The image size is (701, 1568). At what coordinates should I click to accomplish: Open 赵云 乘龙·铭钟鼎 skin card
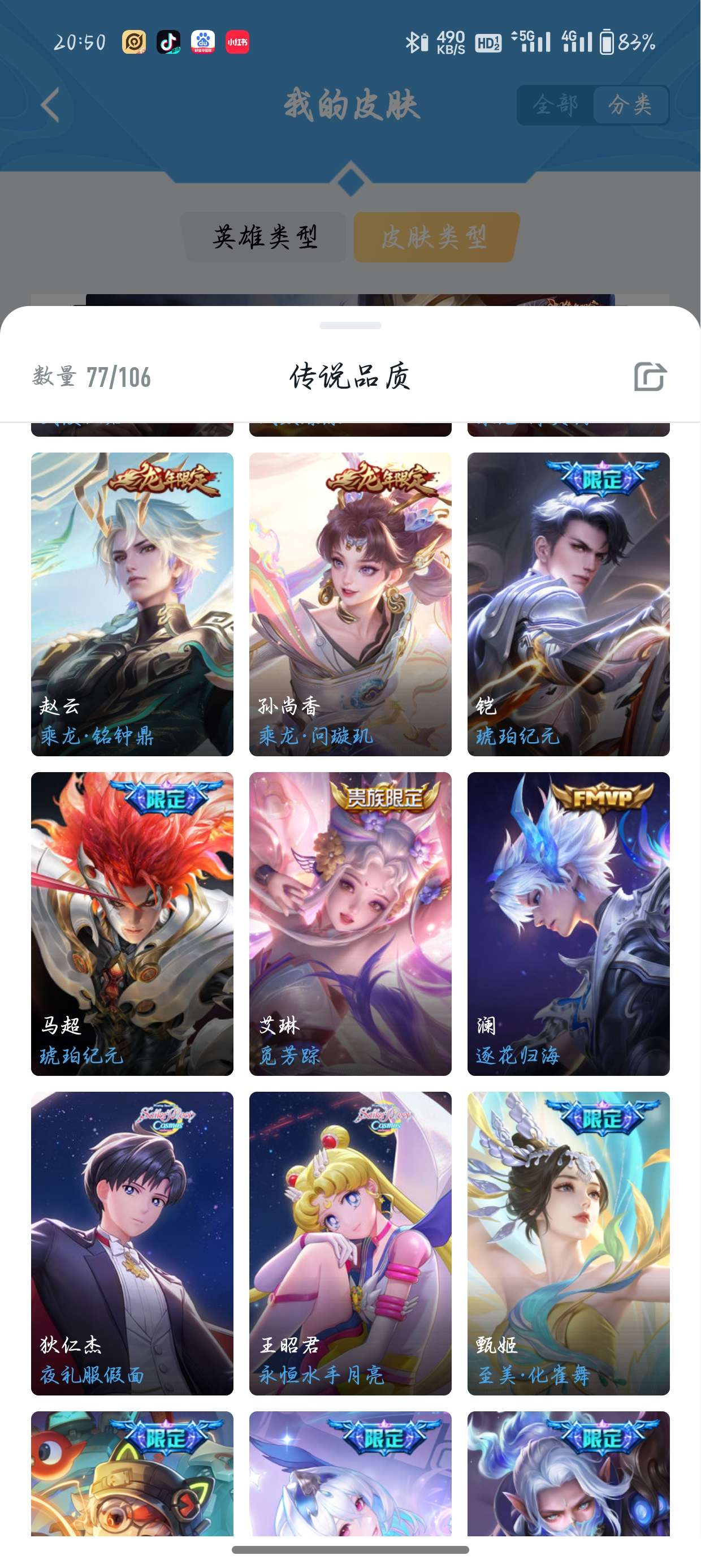(132, 604)
